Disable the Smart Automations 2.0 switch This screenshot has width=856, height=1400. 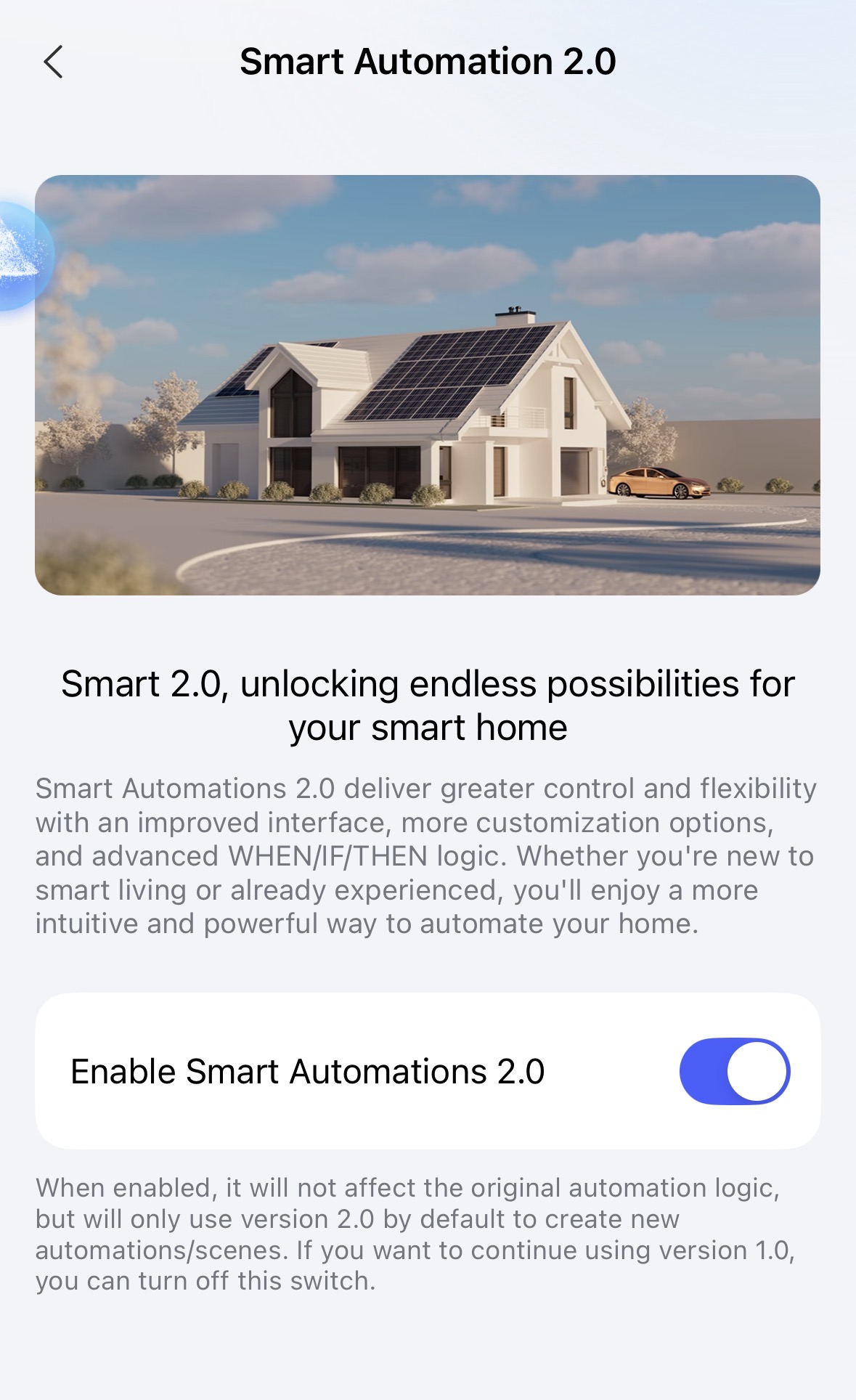(x=734, y=1071)
